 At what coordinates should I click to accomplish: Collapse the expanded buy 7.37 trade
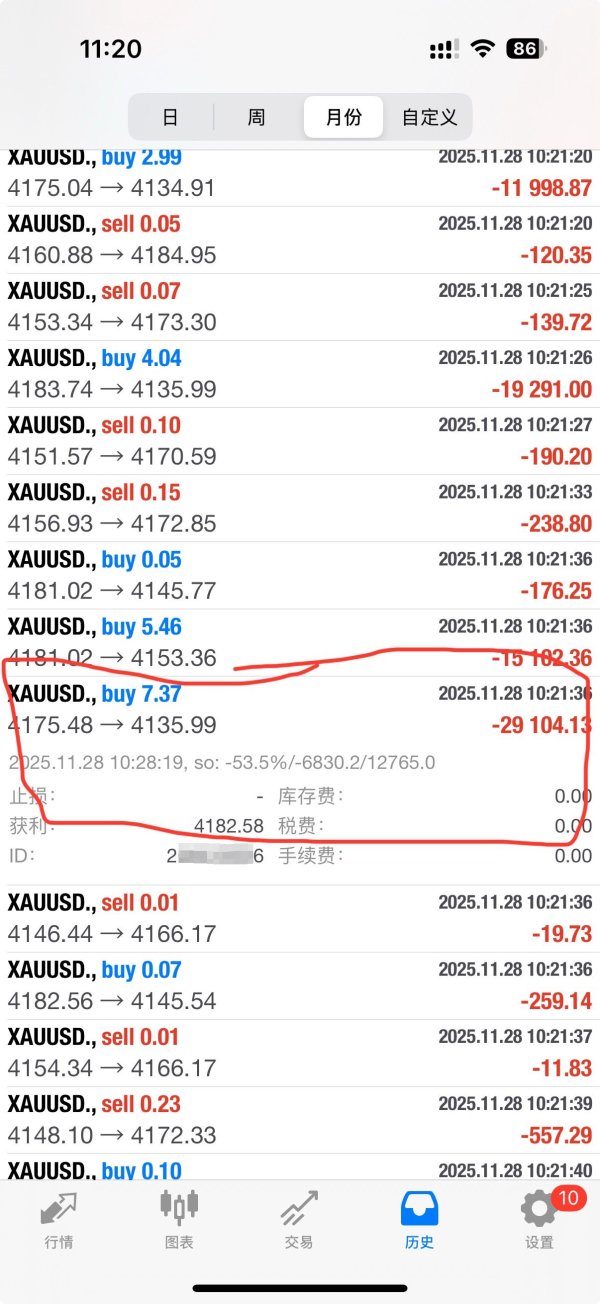coord(300,709)
